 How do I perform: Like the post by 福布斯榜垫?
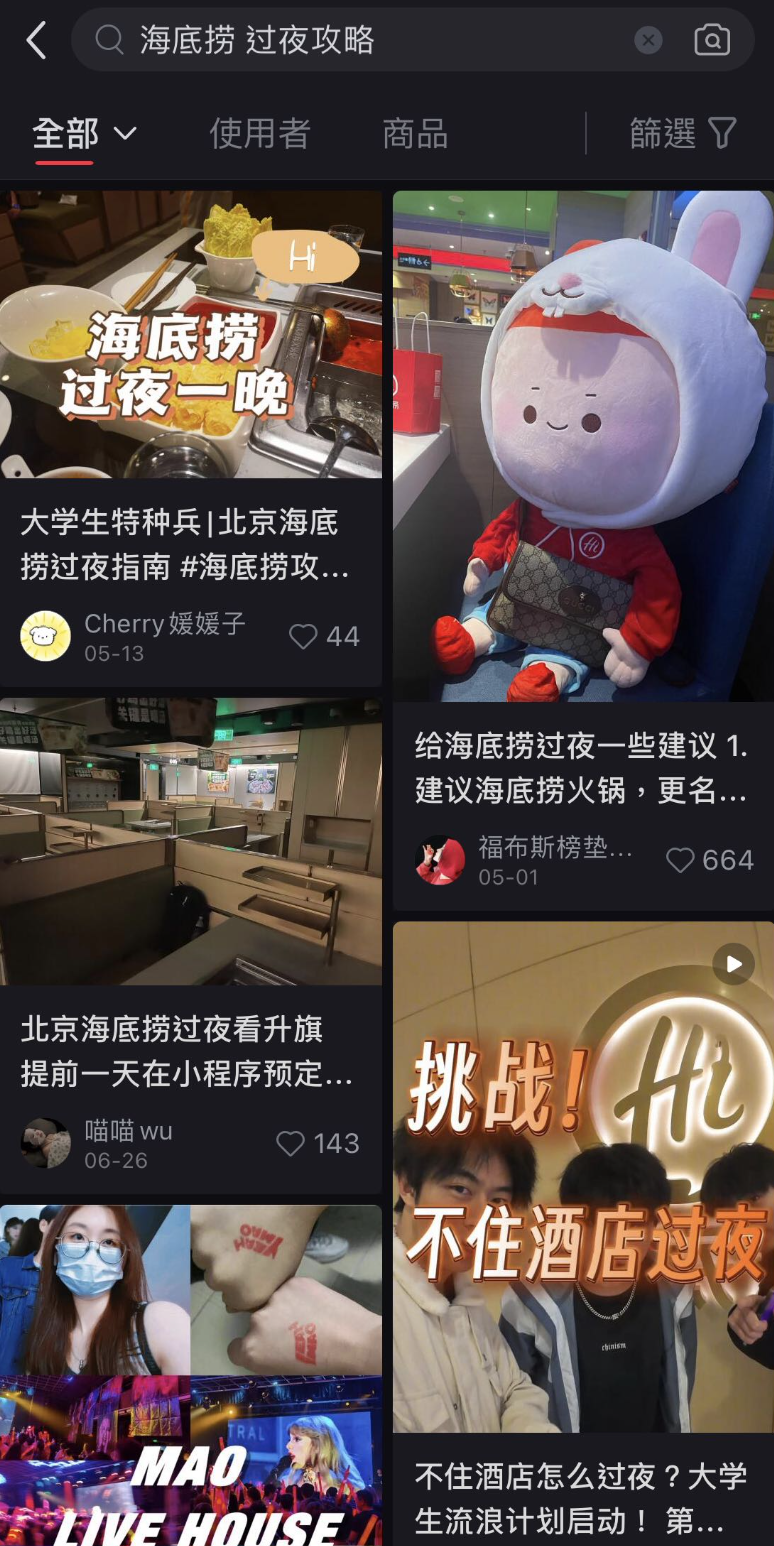coord(709,860)
